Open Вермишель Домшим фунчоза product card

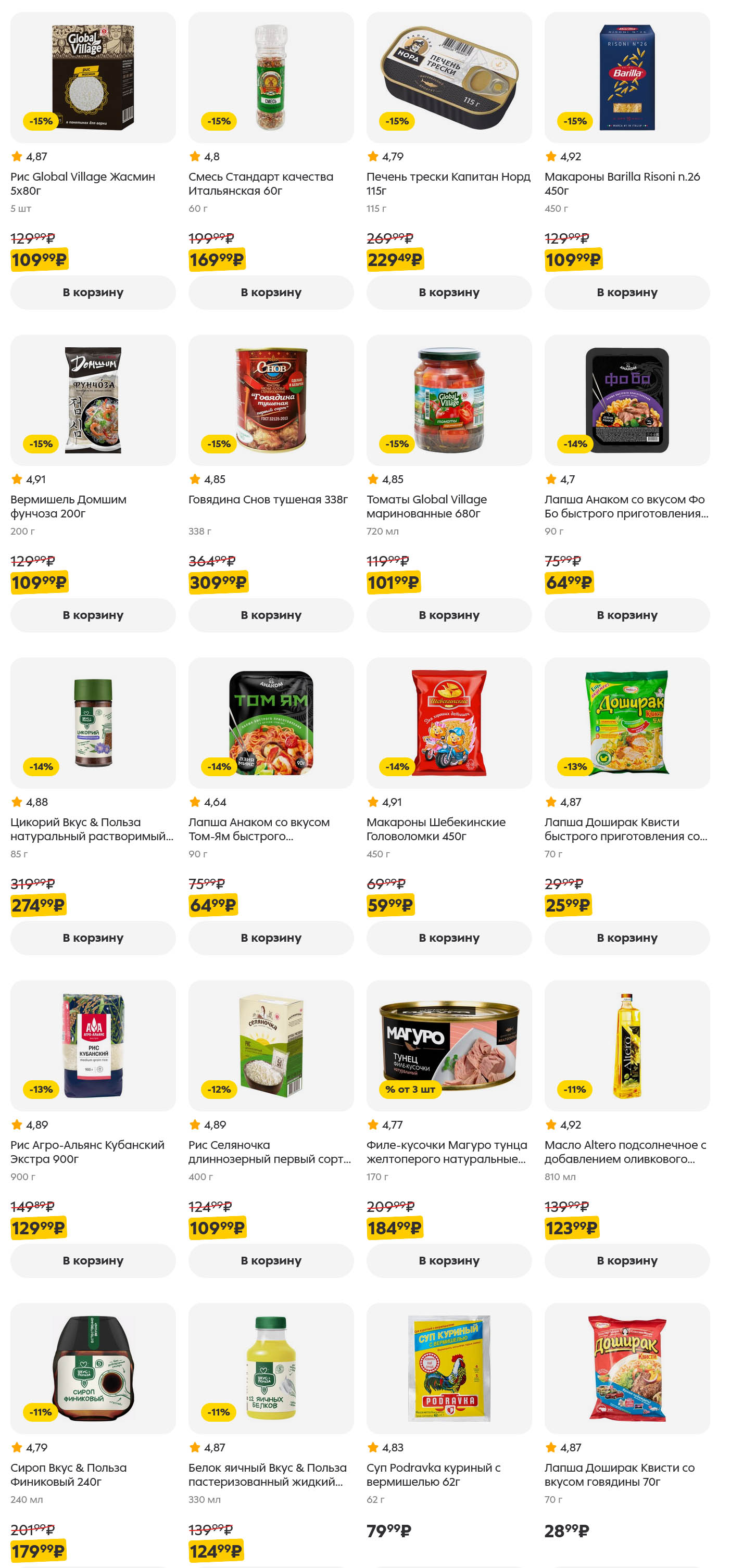(x=93, y=400)
